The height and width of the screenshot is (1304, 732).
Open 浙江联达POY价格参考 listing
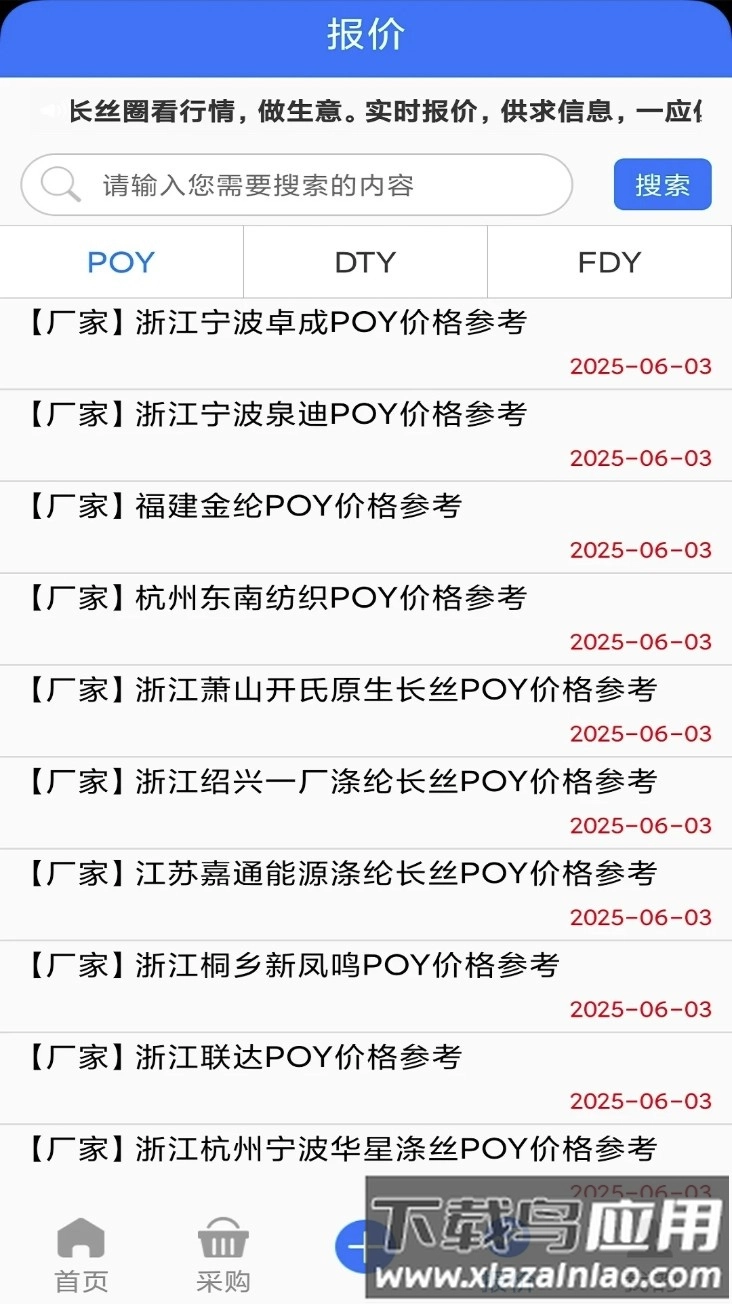click(x=246, y=1058)
